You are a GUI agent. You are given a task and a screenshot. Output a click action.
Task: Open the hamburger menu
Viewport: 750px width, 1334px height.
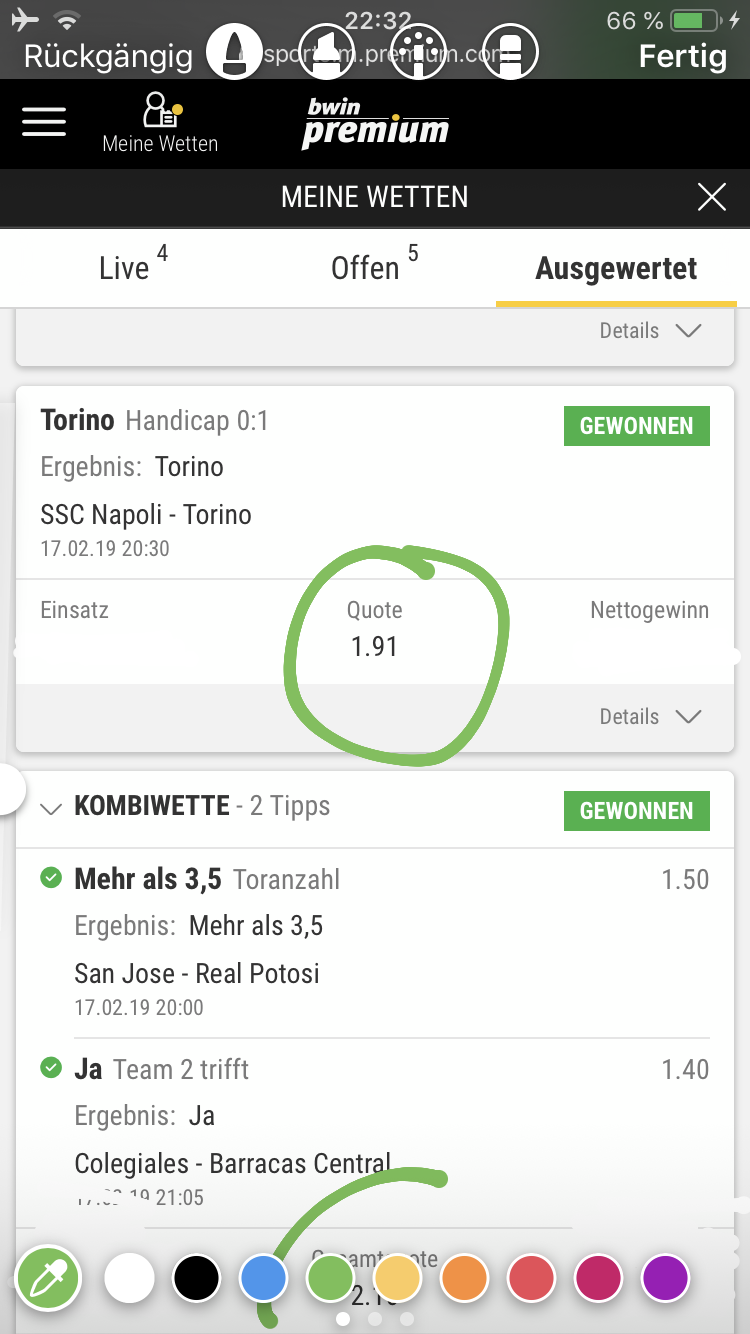tap(44, 122)
